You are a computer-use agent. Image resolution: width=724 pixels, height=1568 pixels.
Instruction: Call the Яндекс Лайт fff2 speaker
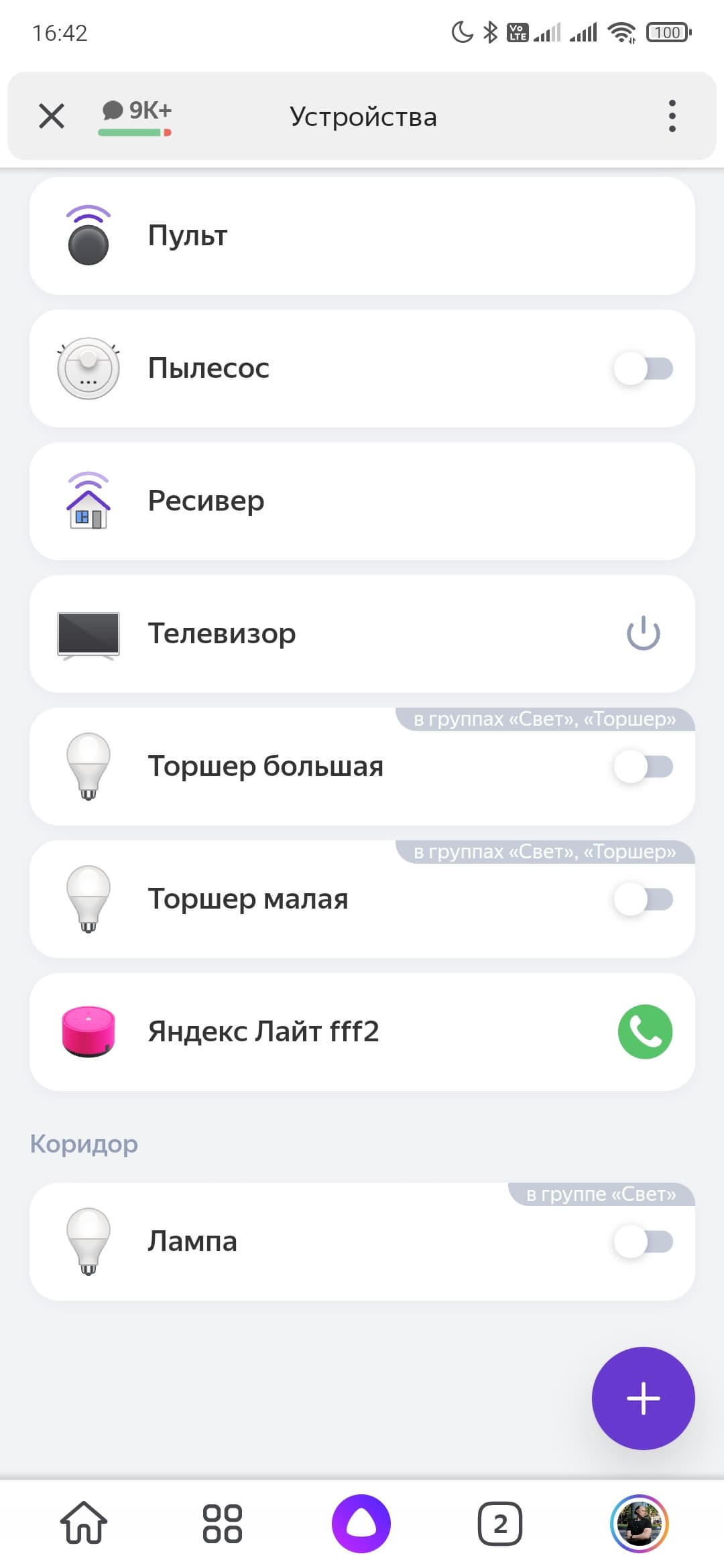pos(645,1032)
